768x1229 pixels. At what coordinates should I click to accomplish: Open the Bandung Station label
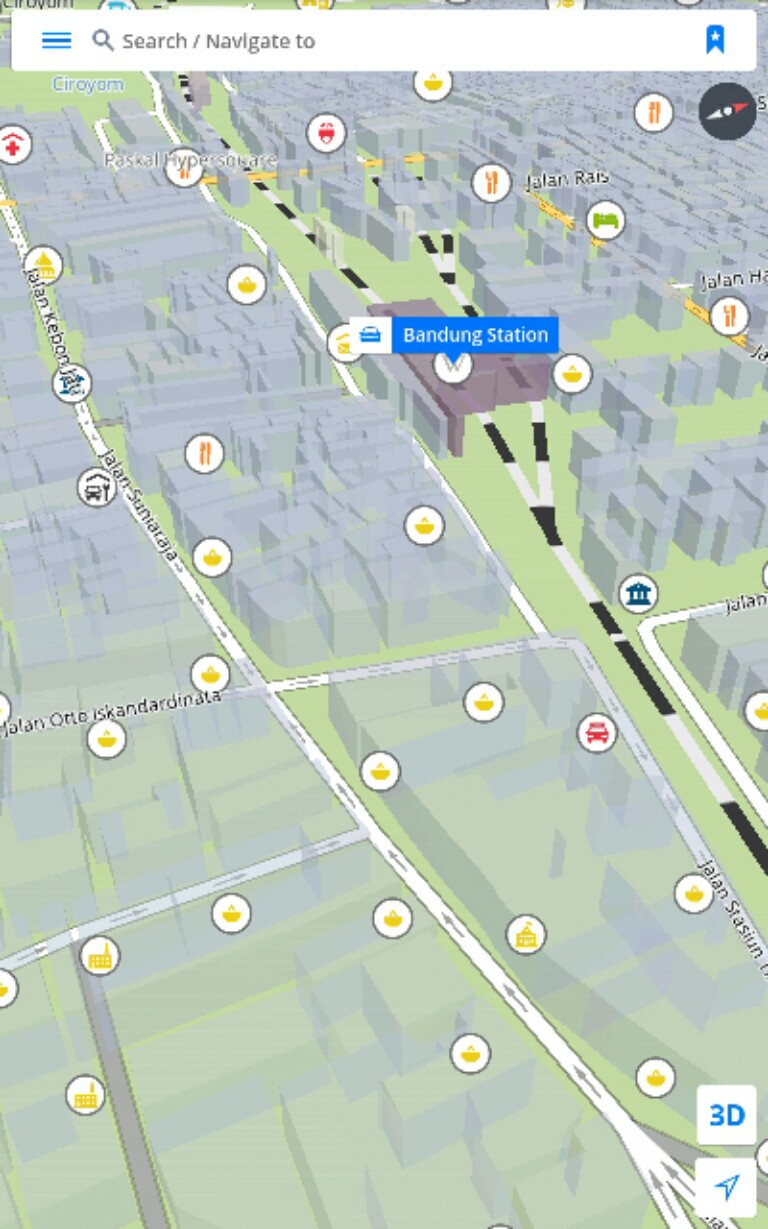[x=474, y=335]
